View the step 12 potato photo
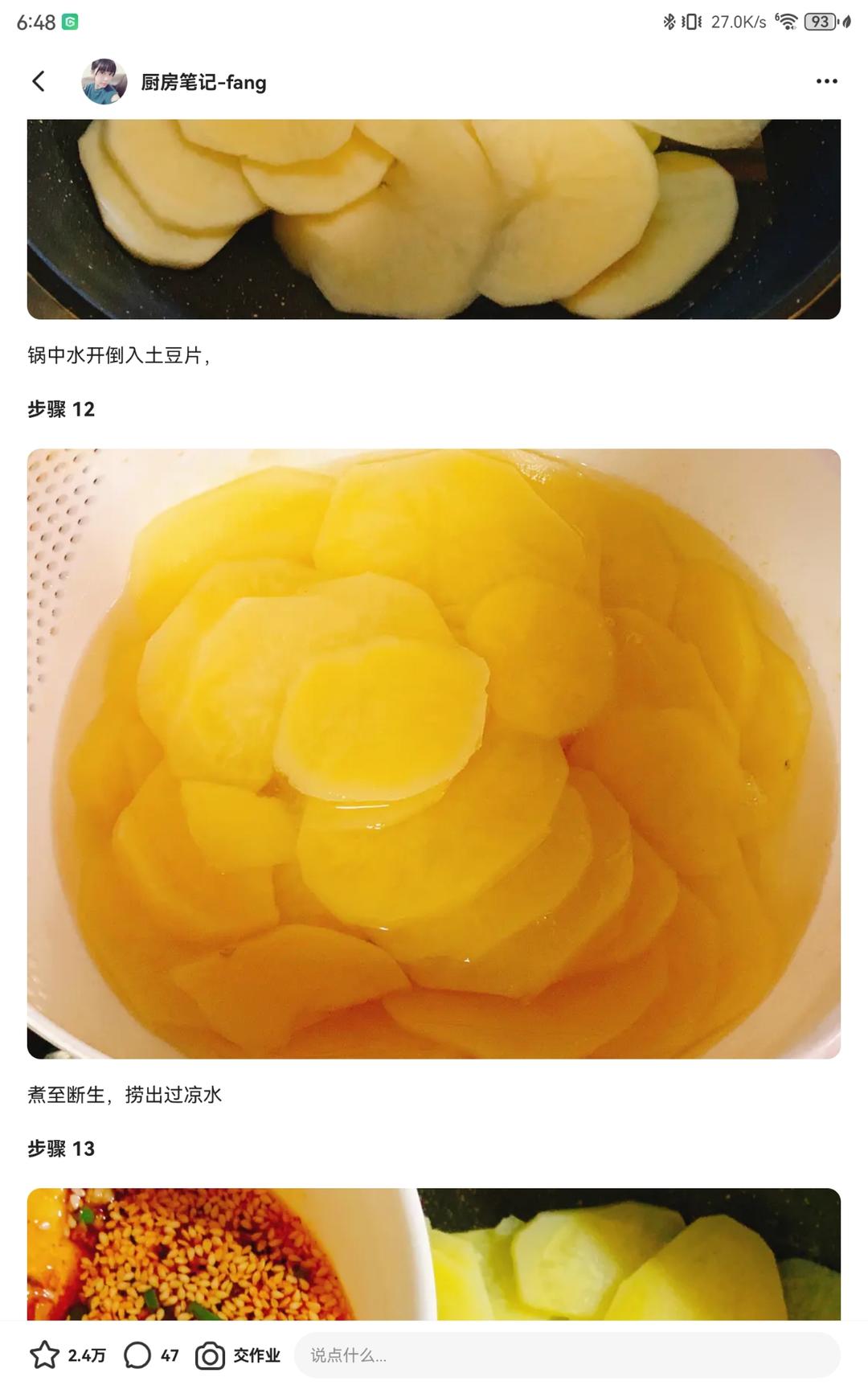Viewport: 868px width, 1389px height. [x=434, y=753]
